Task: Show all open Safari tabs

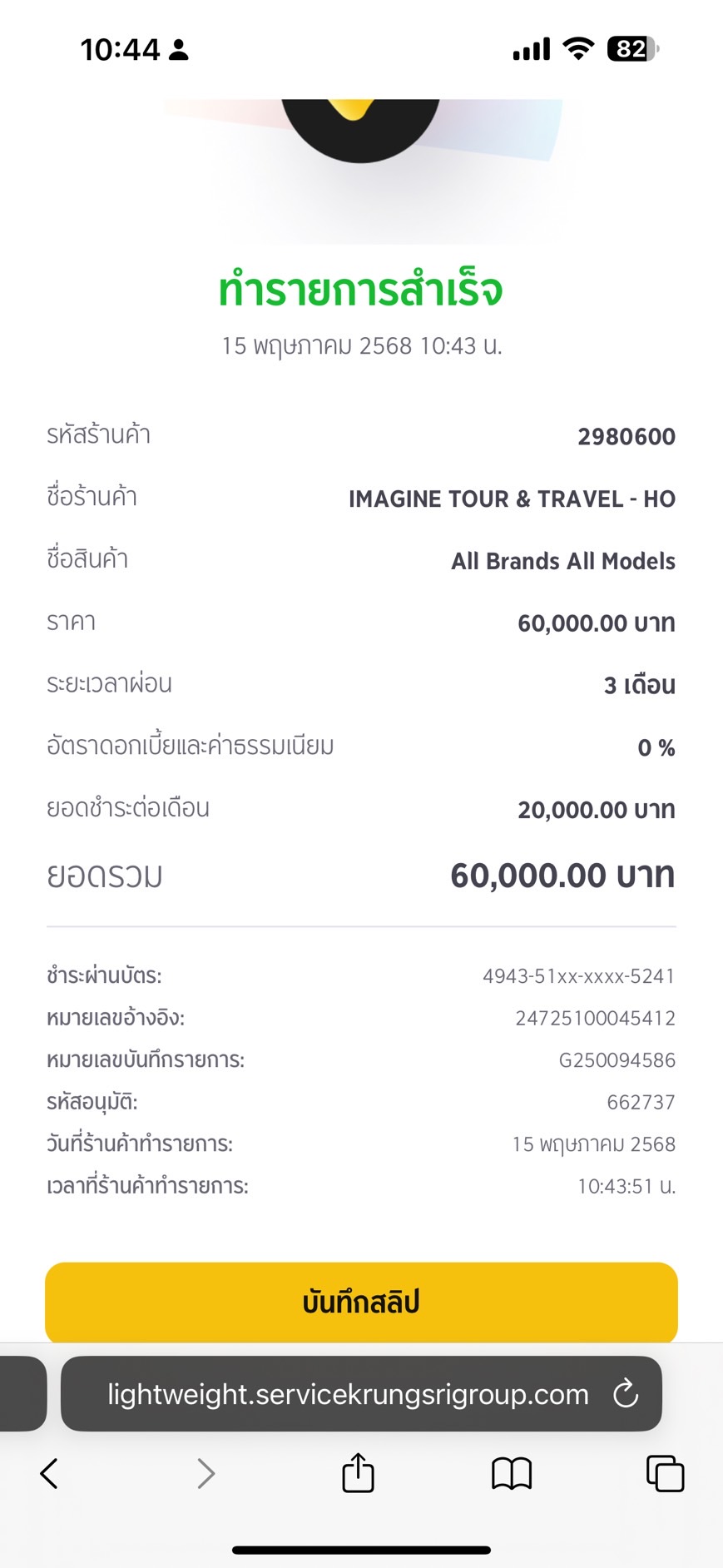Action: pos(666,1474)
